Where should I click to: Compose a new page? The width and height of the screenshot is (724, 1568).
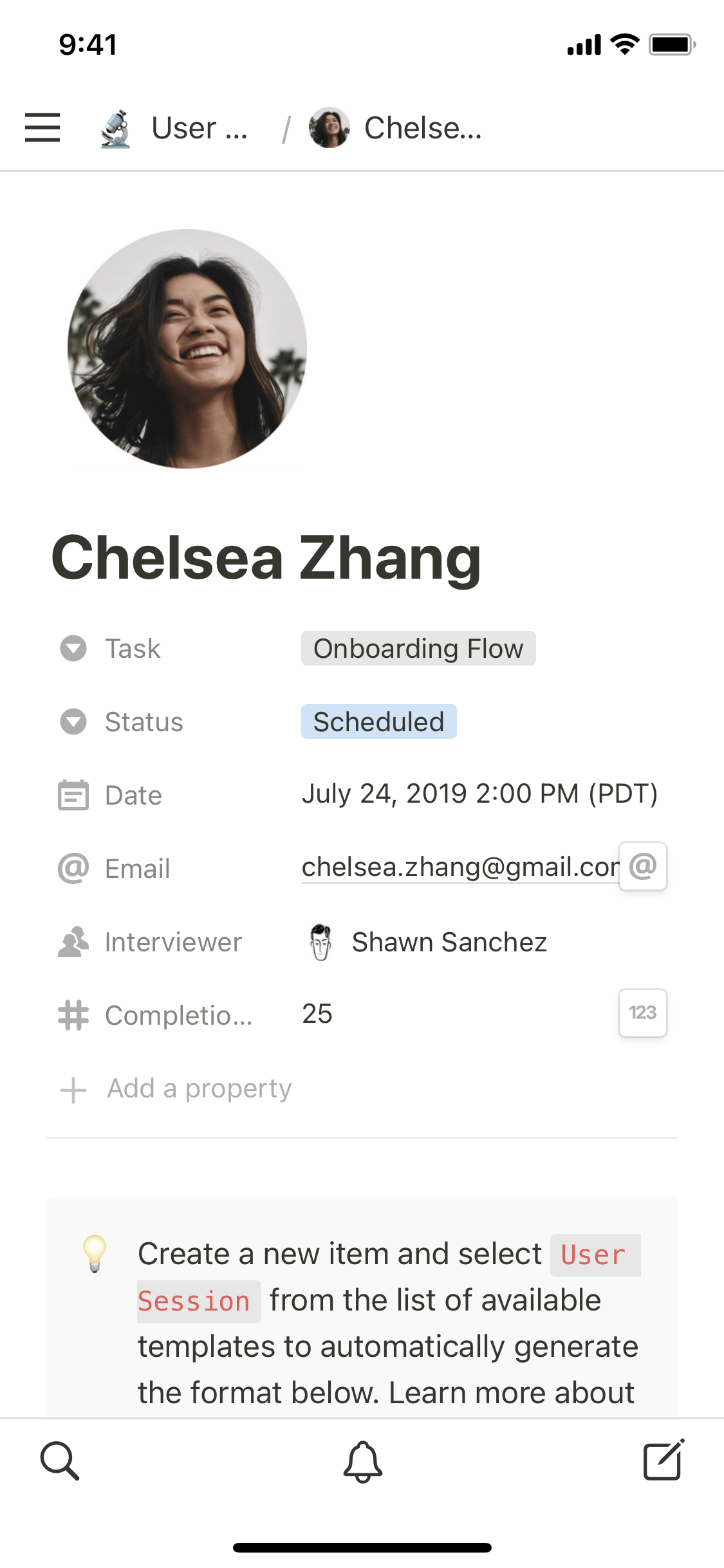coord(664,1461)
